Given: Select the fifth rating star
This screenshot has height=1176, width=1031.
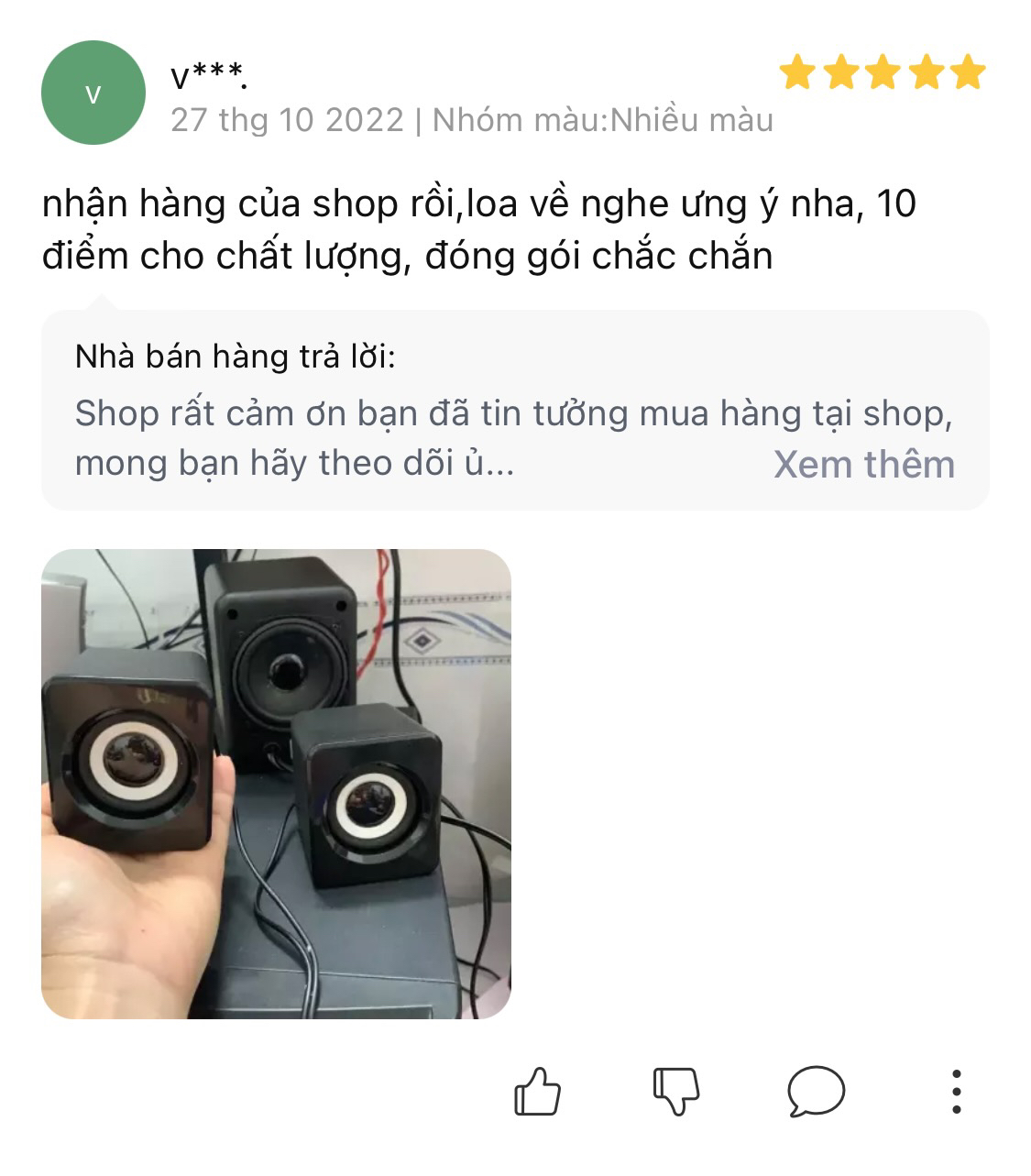Looking at the screenshot, I should point(970,70).
